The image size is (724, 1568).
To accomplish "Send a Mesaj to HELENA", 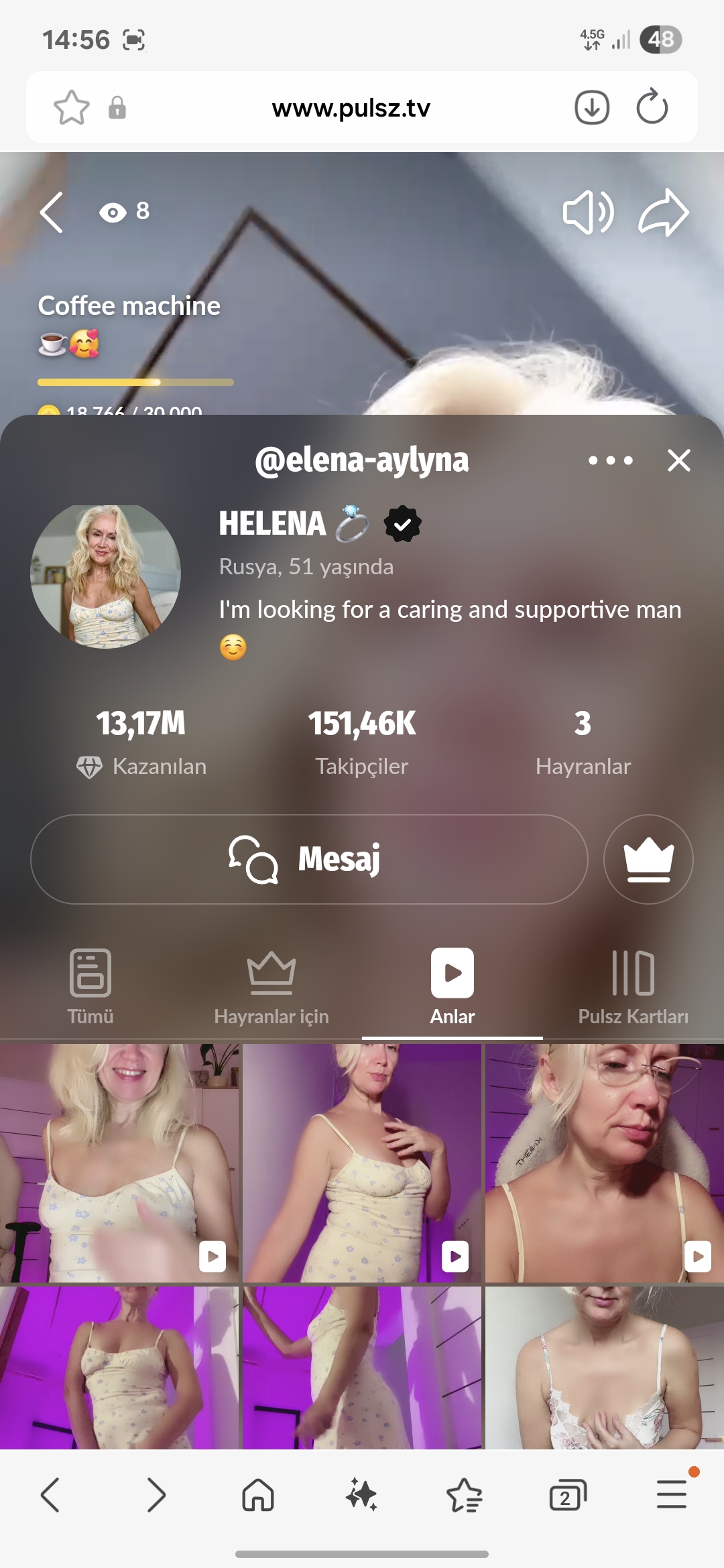I will [309, 859].
